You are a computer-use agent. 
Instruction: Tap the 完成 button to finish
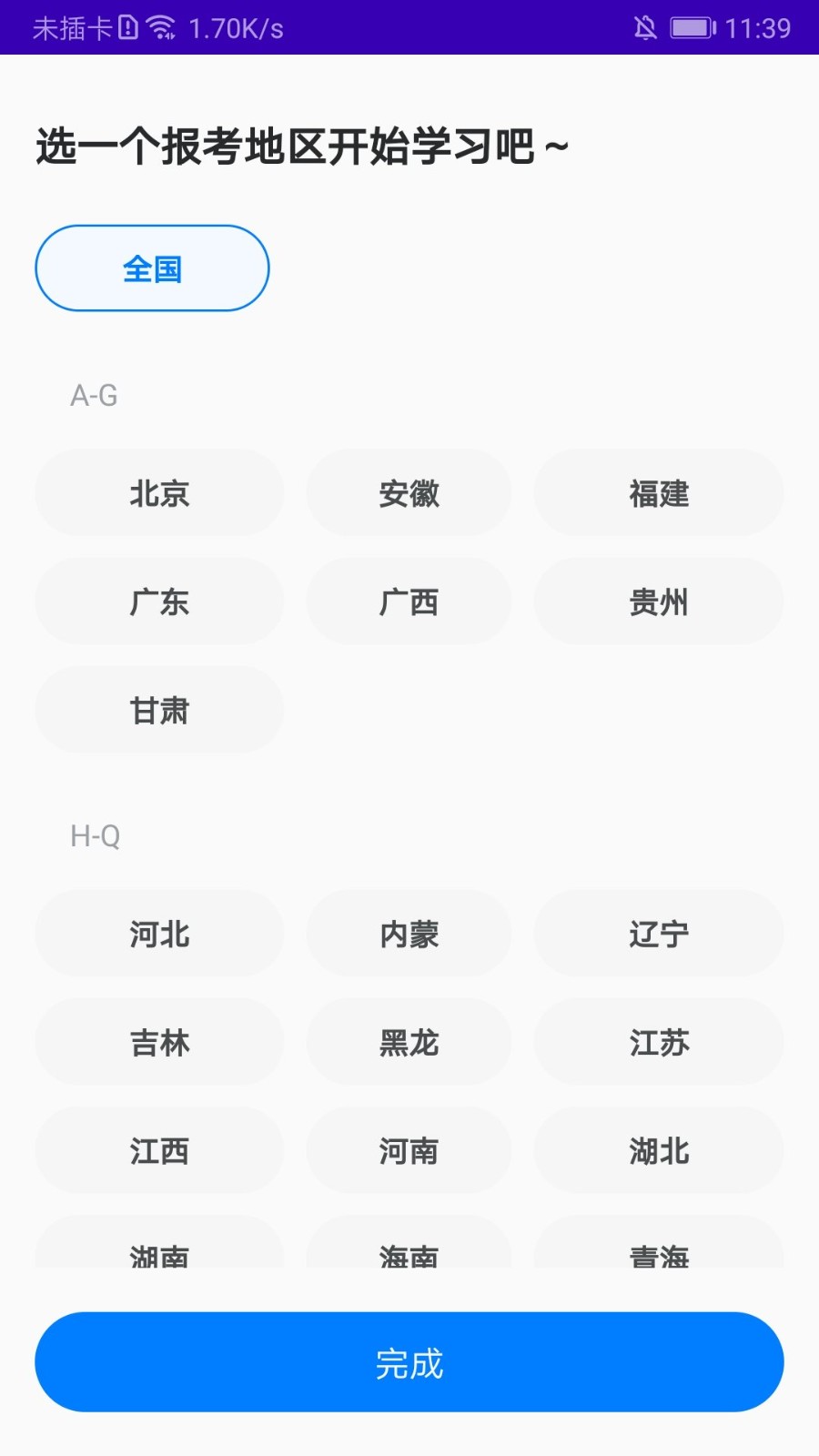(409, 1362)
